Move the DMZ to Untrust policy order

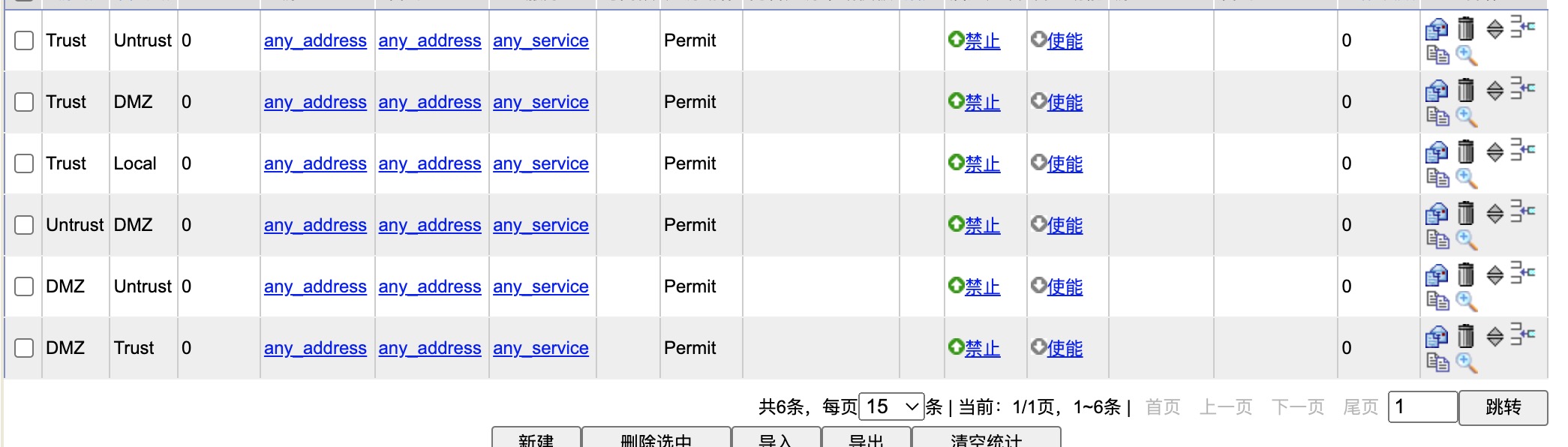pyautogui.click(x=1494, y=274)
